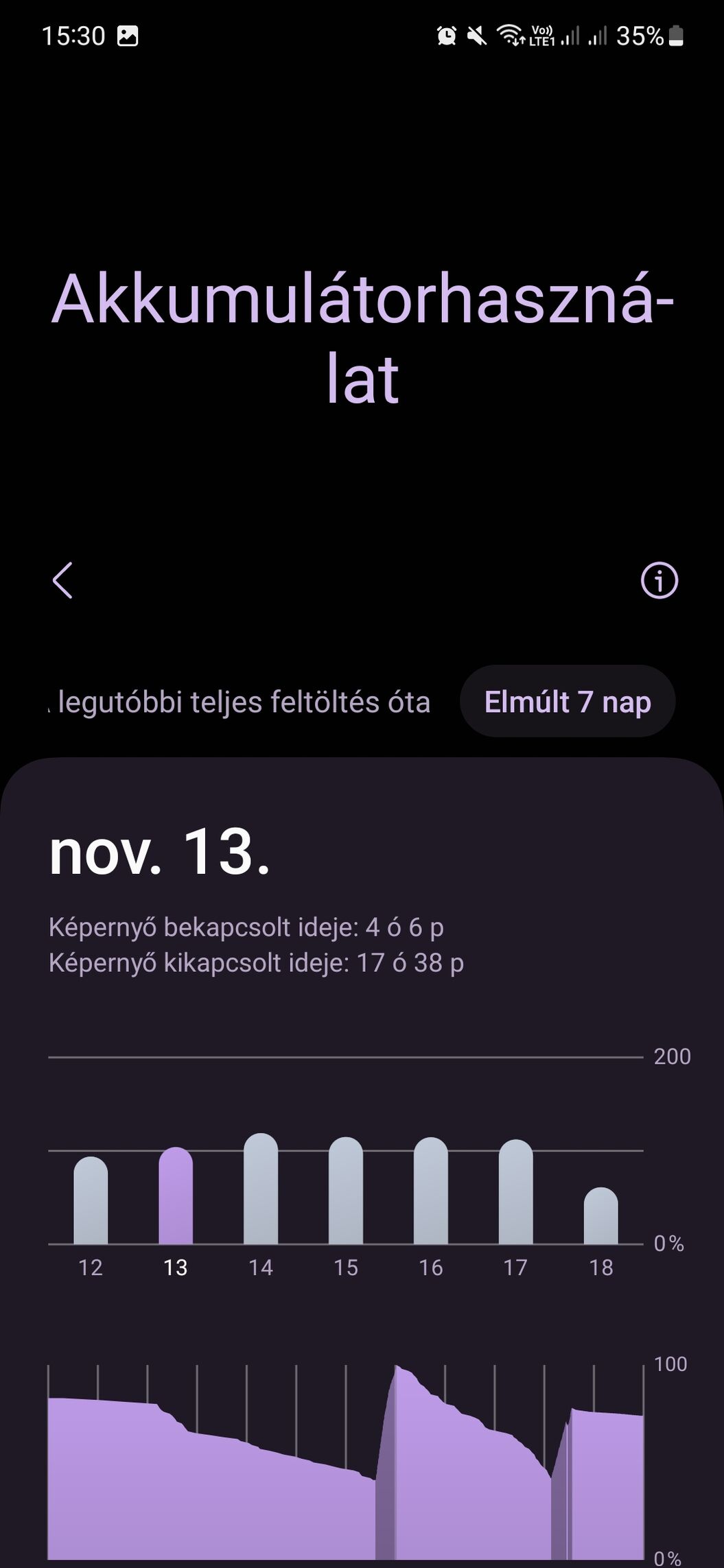Screen dimensions: 724x1568
Task: Choose day 16 in the chart
Action: 431,1191
